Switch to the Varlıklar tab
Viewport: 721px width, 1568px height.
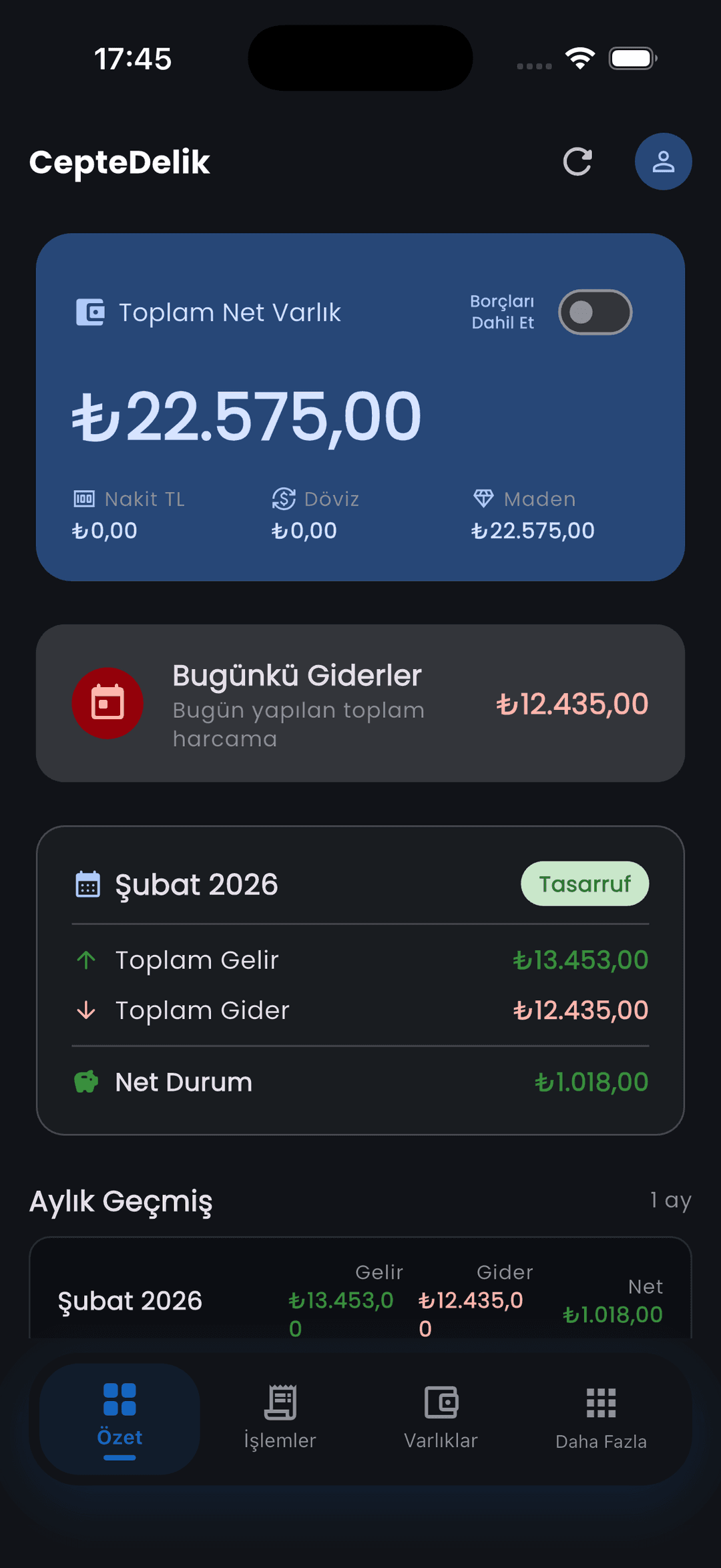(441, 1418)
